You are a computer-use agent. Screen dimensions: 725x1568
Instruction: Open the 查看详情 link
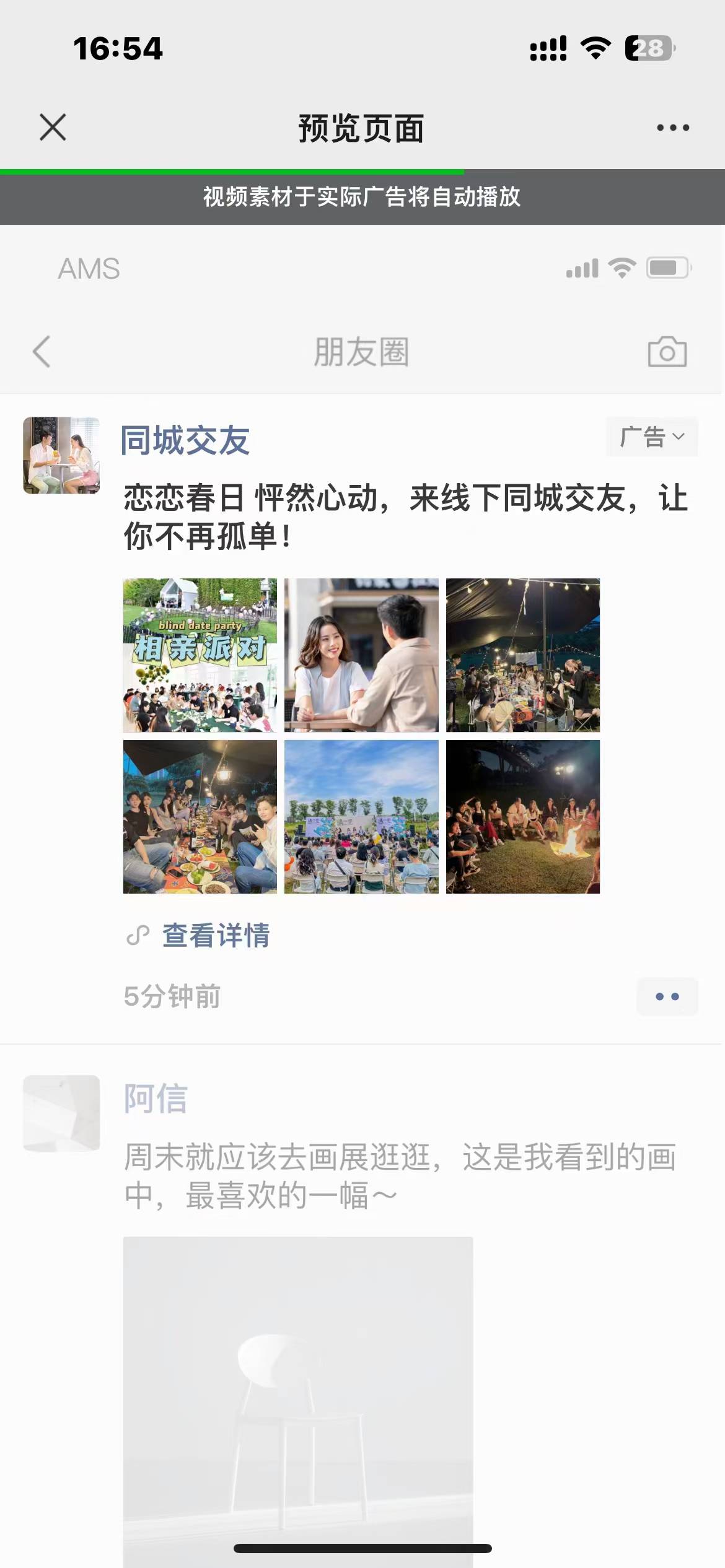[215, 935]
